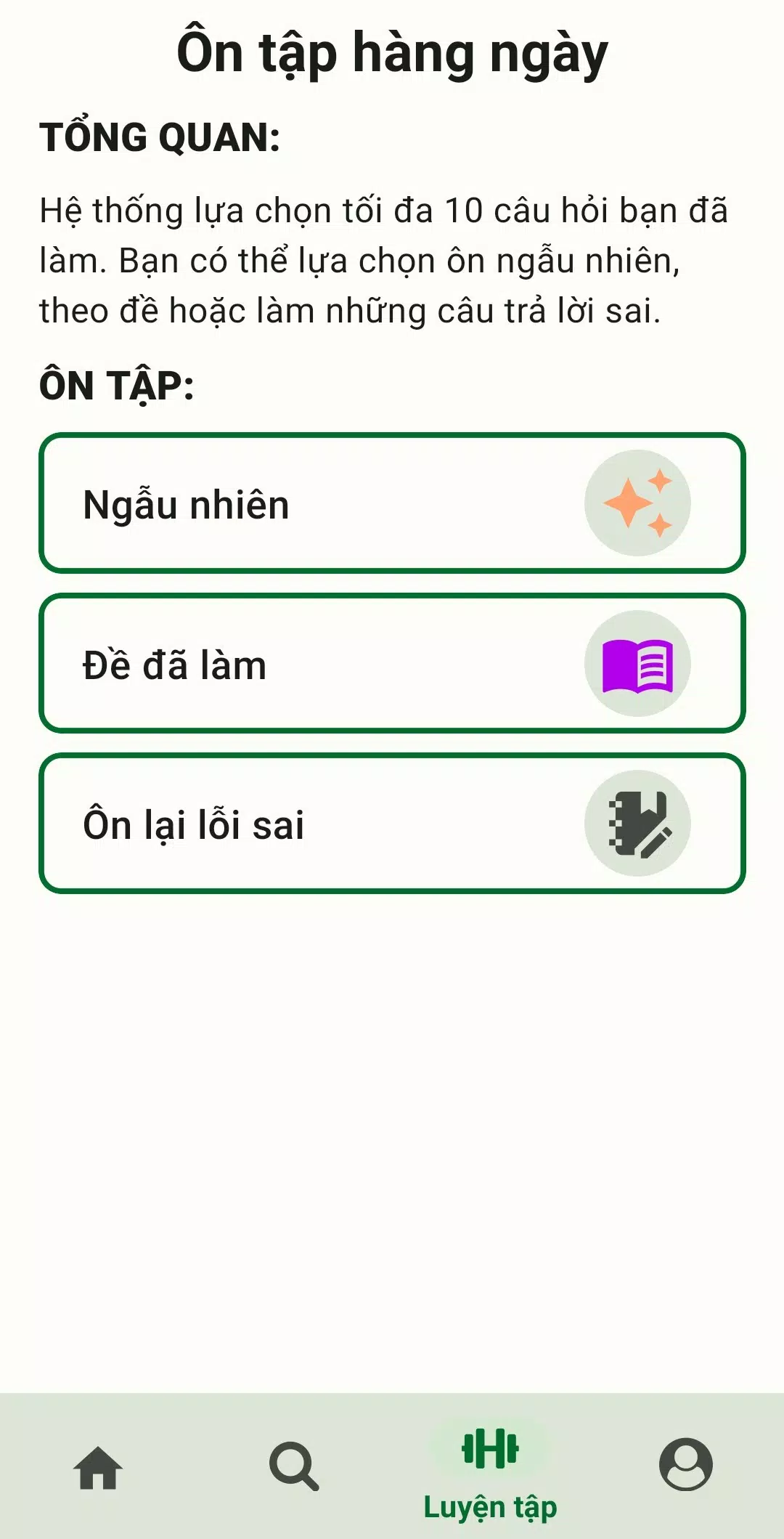Open the profile tab
Screen dimensions: 784x1539
click(x=685, y=1464)
